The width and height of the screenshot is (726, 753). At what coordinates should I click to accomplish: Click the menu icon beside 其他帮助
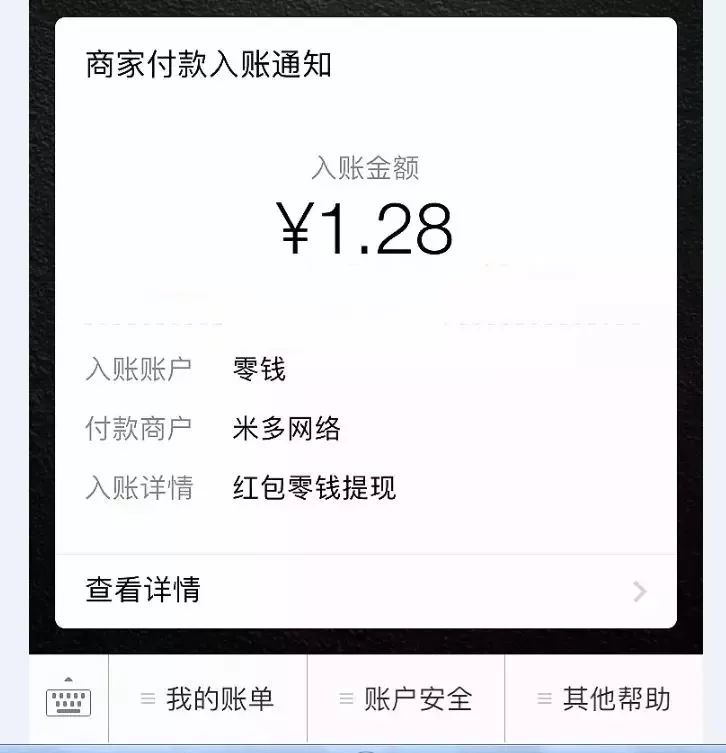(544, 699)
